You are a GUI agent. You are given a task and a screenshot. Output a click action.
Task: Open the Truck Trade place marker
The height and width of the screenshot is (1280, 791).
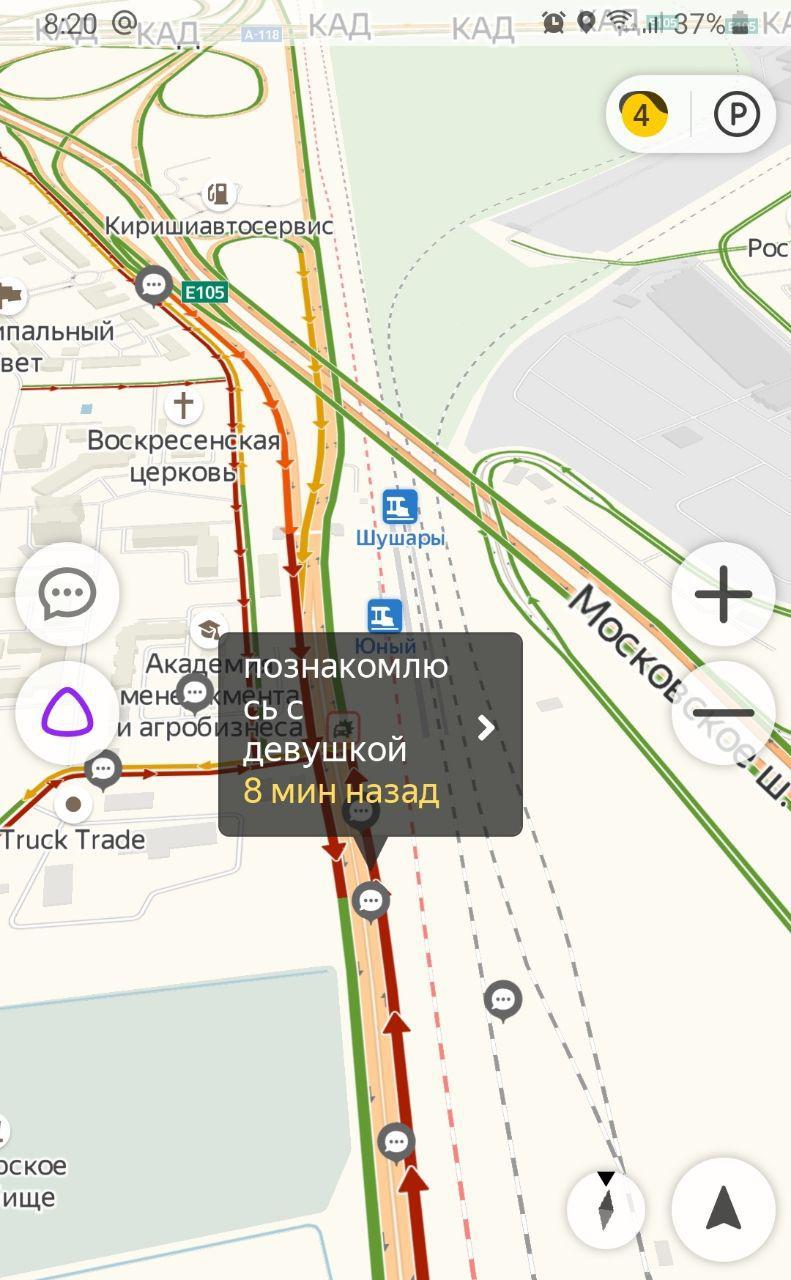[73, 804]
